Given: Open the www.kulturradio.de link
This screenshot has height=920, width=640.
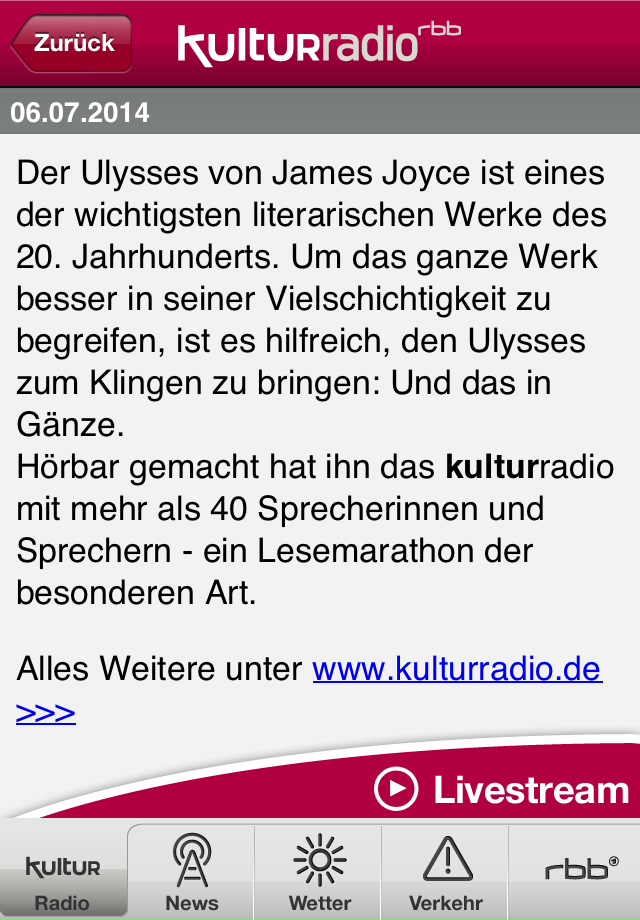Looking at the screenshot, I should [457, 669].
